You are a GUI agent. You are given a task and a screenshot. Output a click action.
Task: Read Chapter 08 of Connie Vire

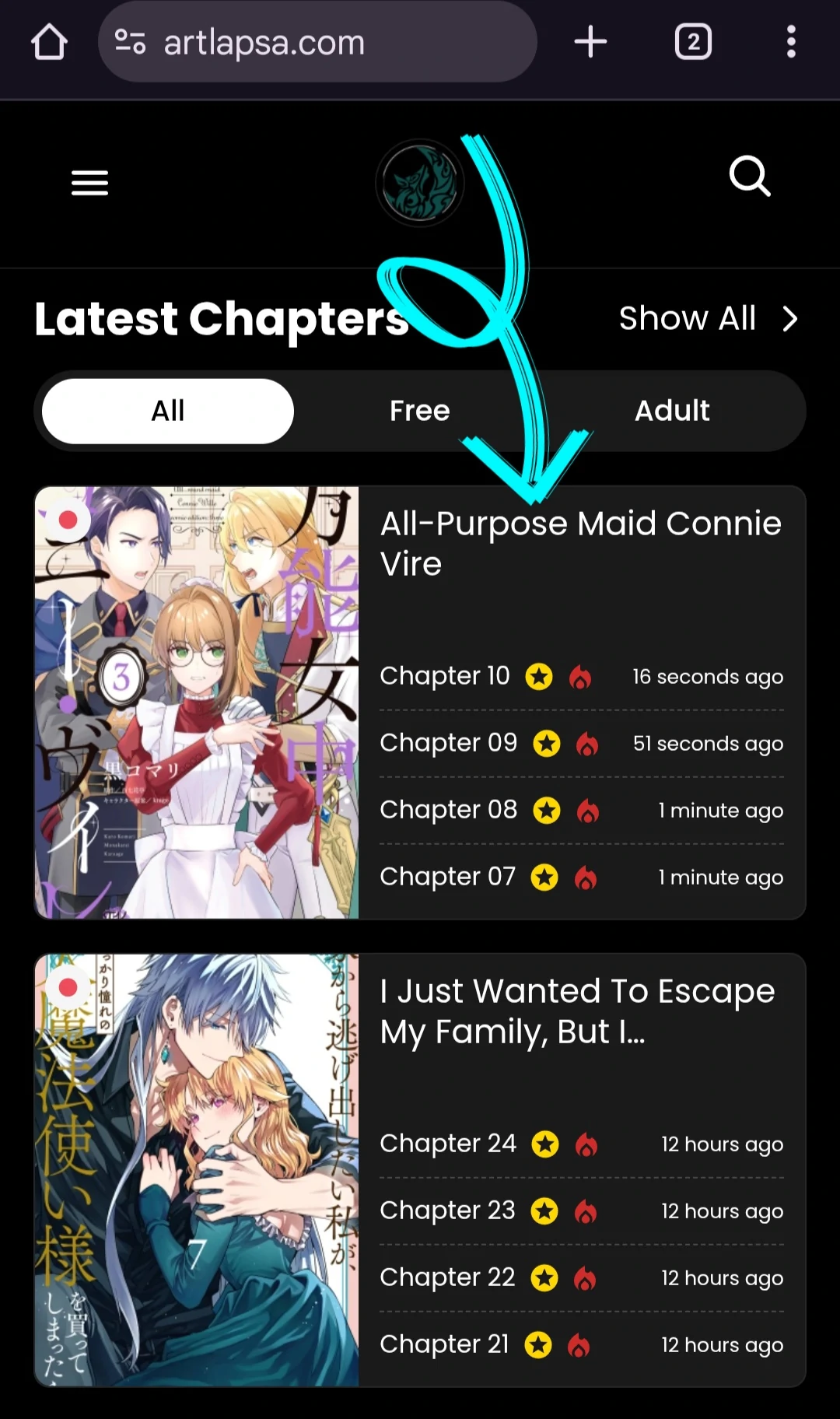tap(448, 810)
